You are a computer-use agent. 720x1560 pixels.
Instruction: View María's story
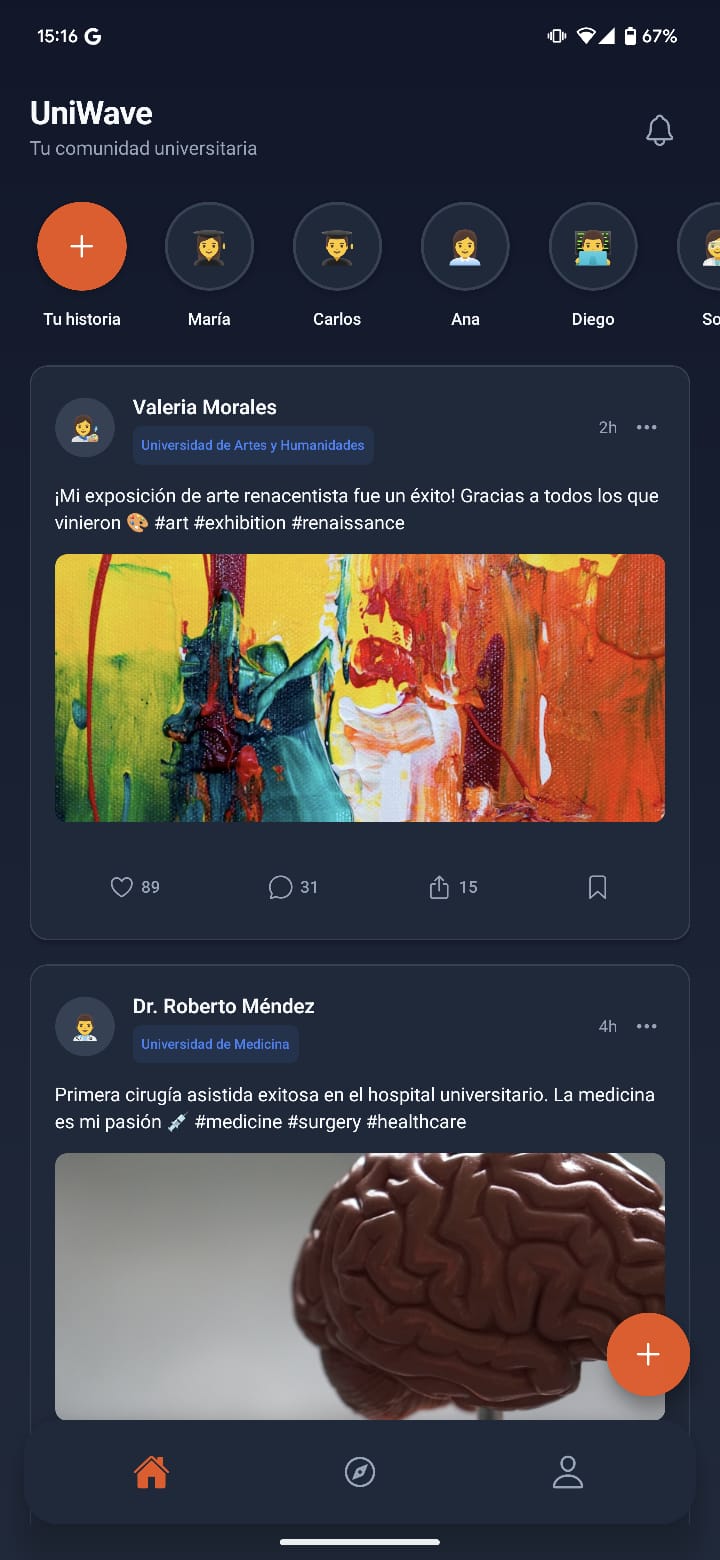(x=209, y=246)
